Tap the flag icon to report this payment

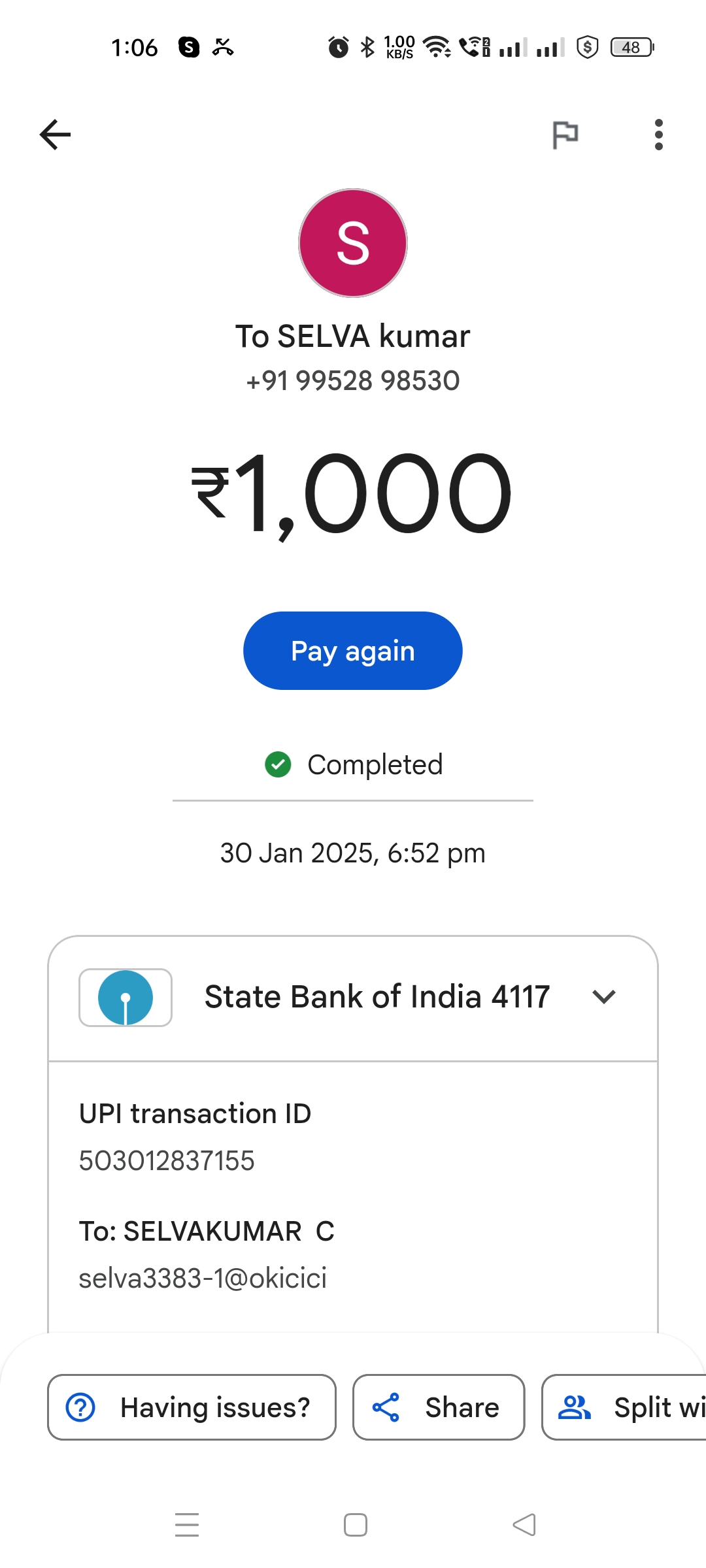[x=565, y=135]
